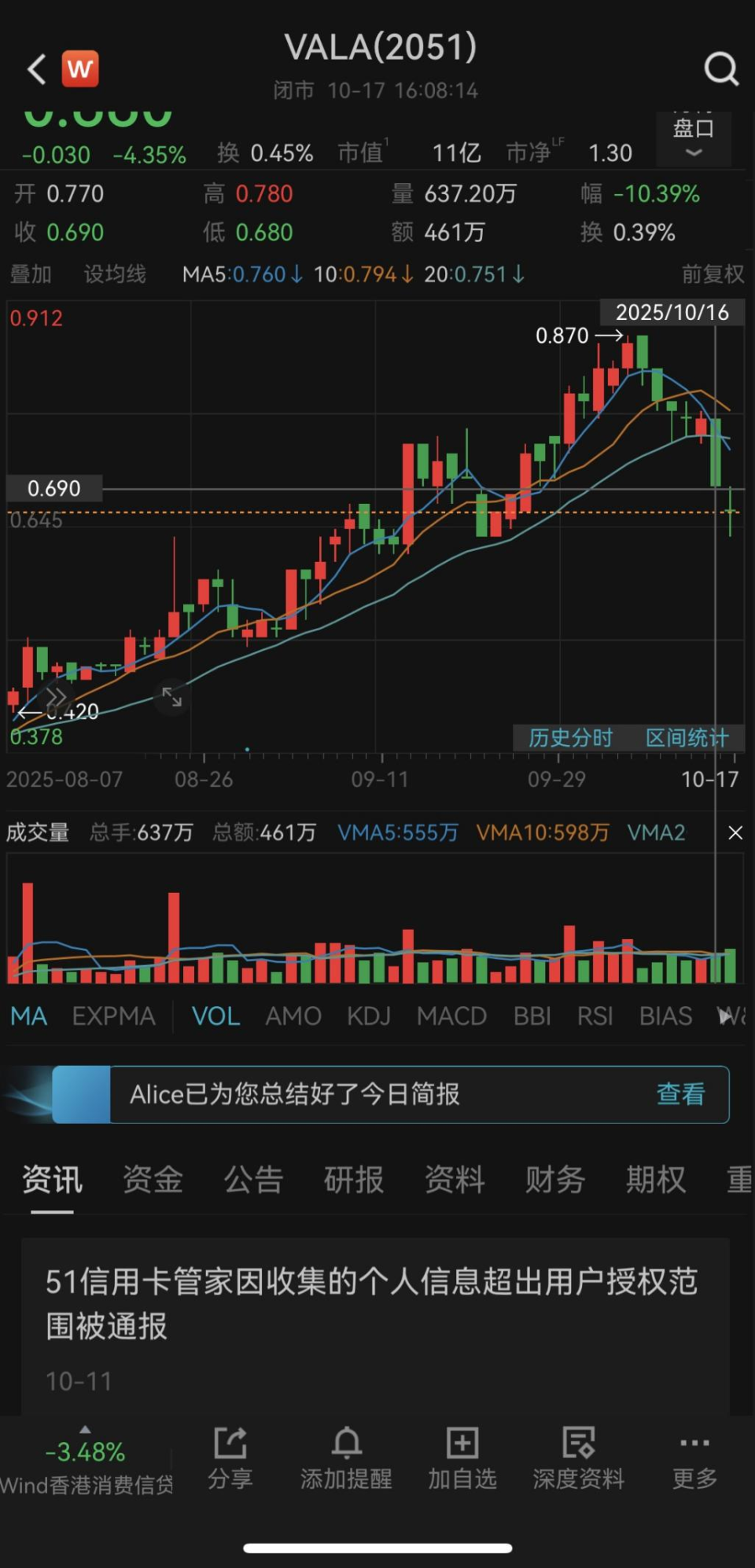Share the stock using the 分享 icon
Screen dimensions: 755x1568
coord(229,1458)
